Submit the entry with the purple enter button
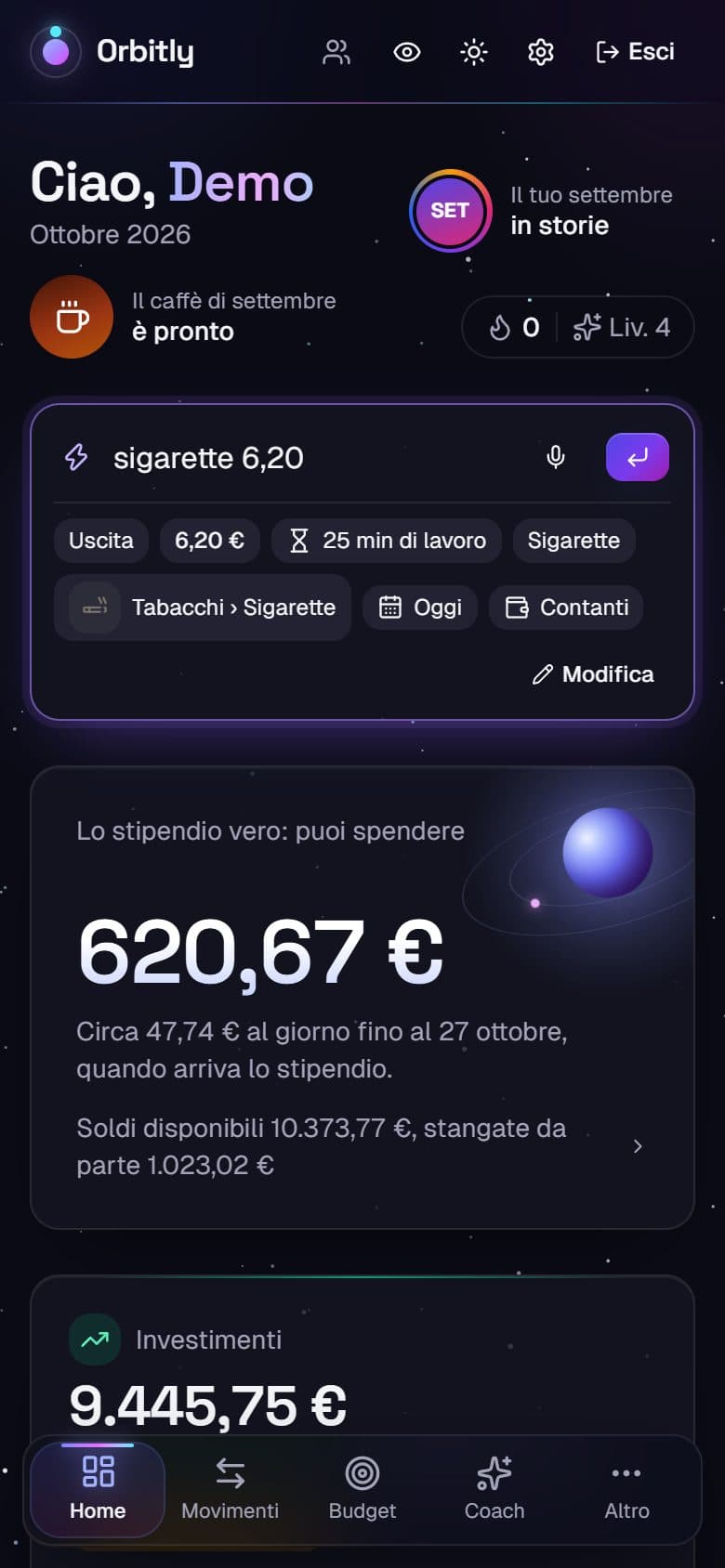This screenshot has width=725, height=1568. 638,457
